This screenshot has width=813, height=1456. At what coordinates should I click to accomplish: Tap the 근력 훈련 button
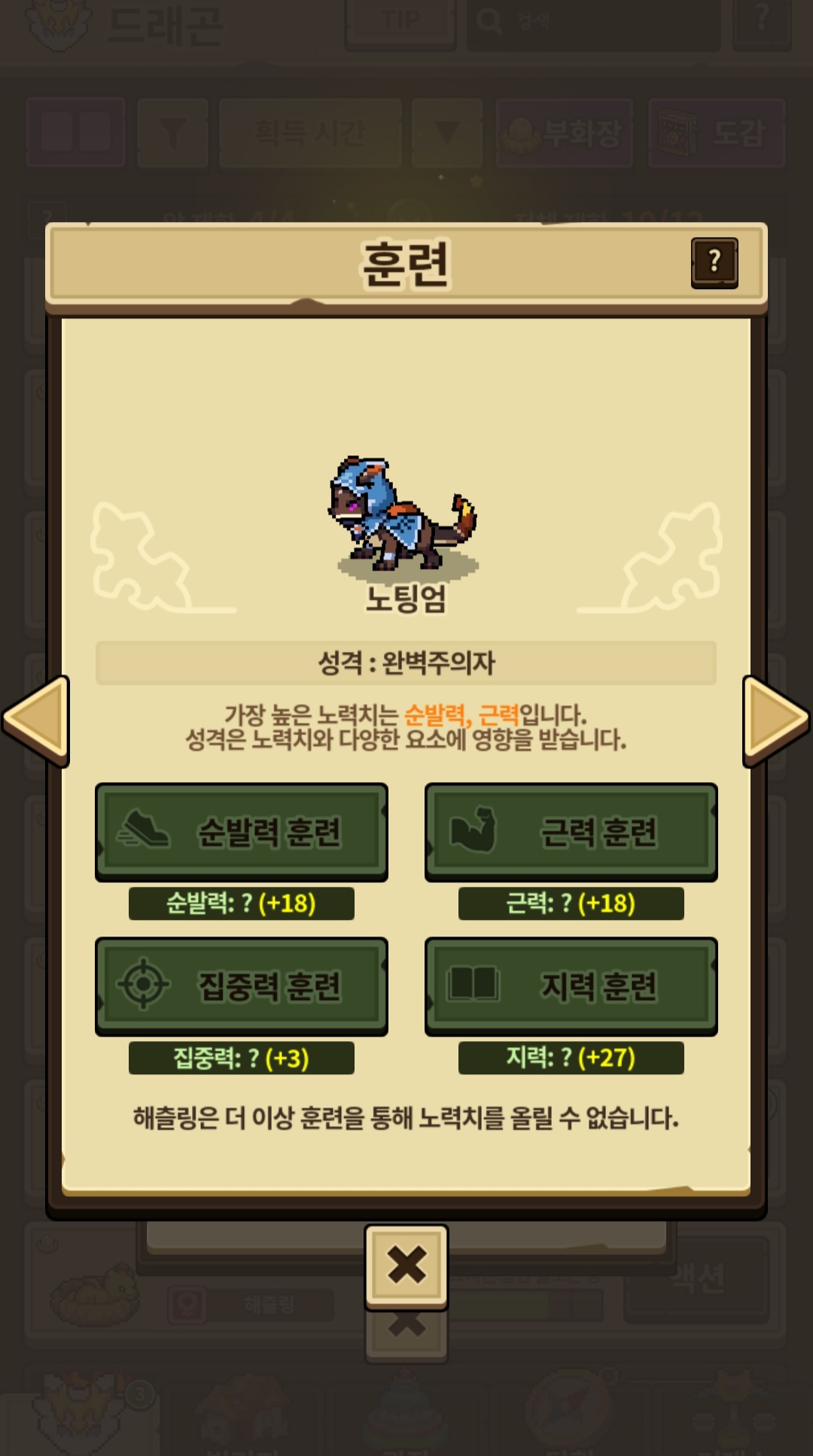(571, 831)
